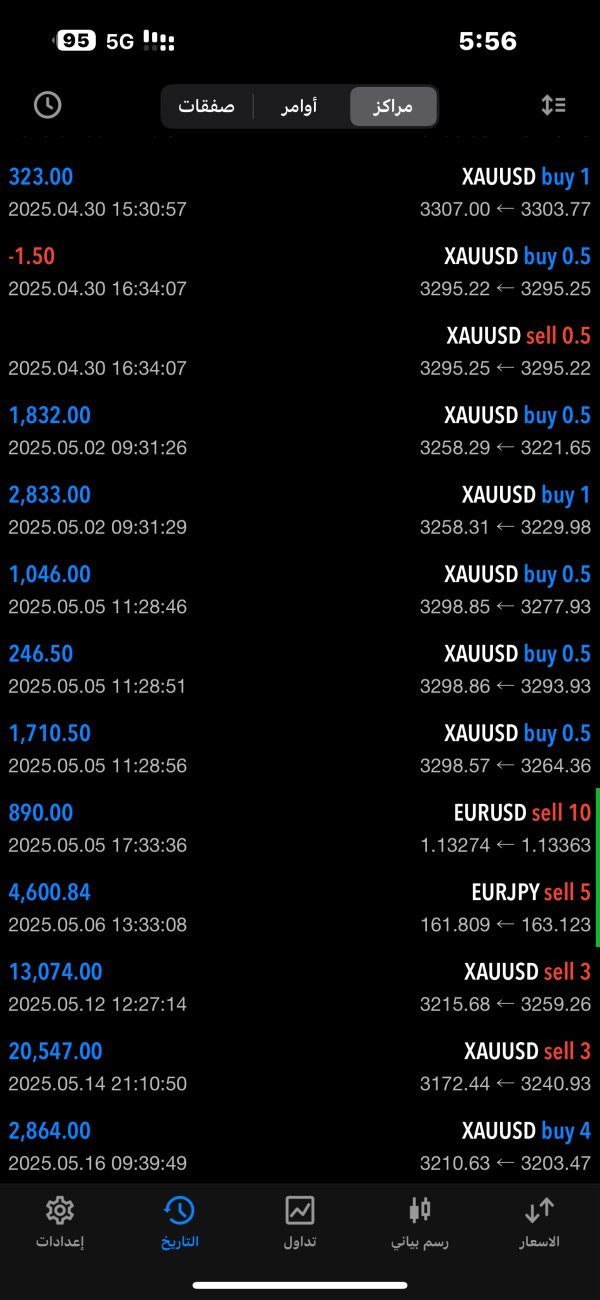Open the XAUUSD position with 246.50 profit
The height and width of the screenshot is (1300, 600).
[x=300, y=670]
